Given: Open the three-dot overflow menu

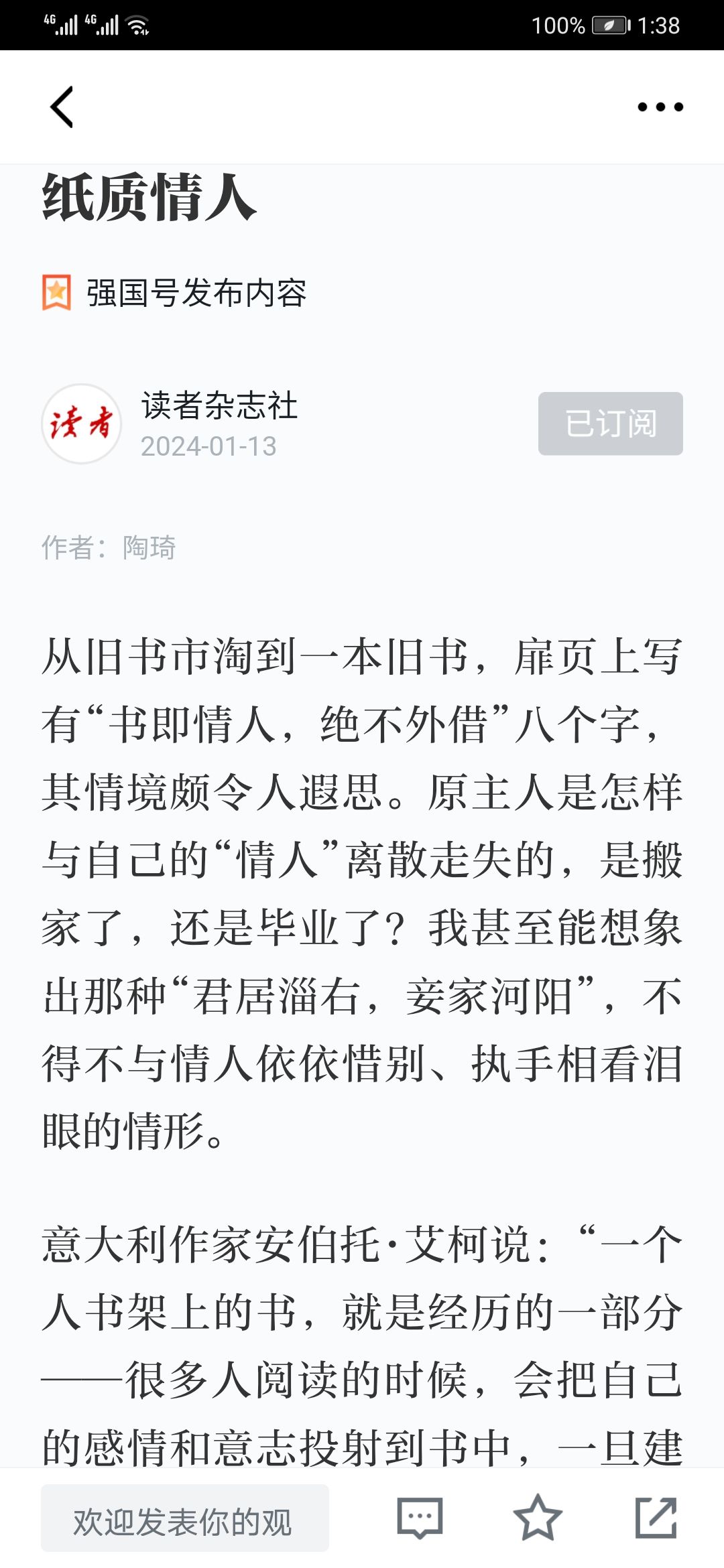Looking at the screenshot, I should click(x=660, y=107).
